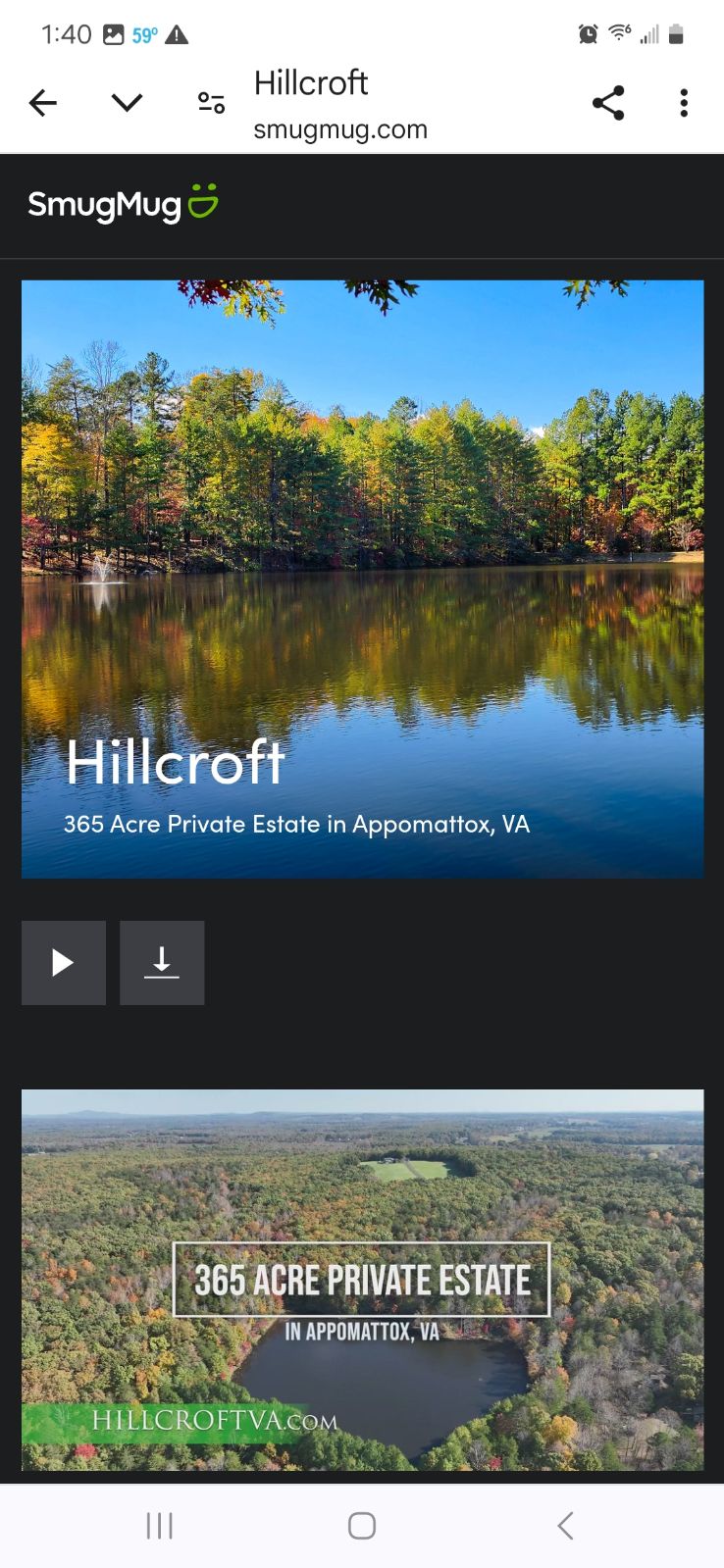Return to the phone home screen

(362, 1526)
